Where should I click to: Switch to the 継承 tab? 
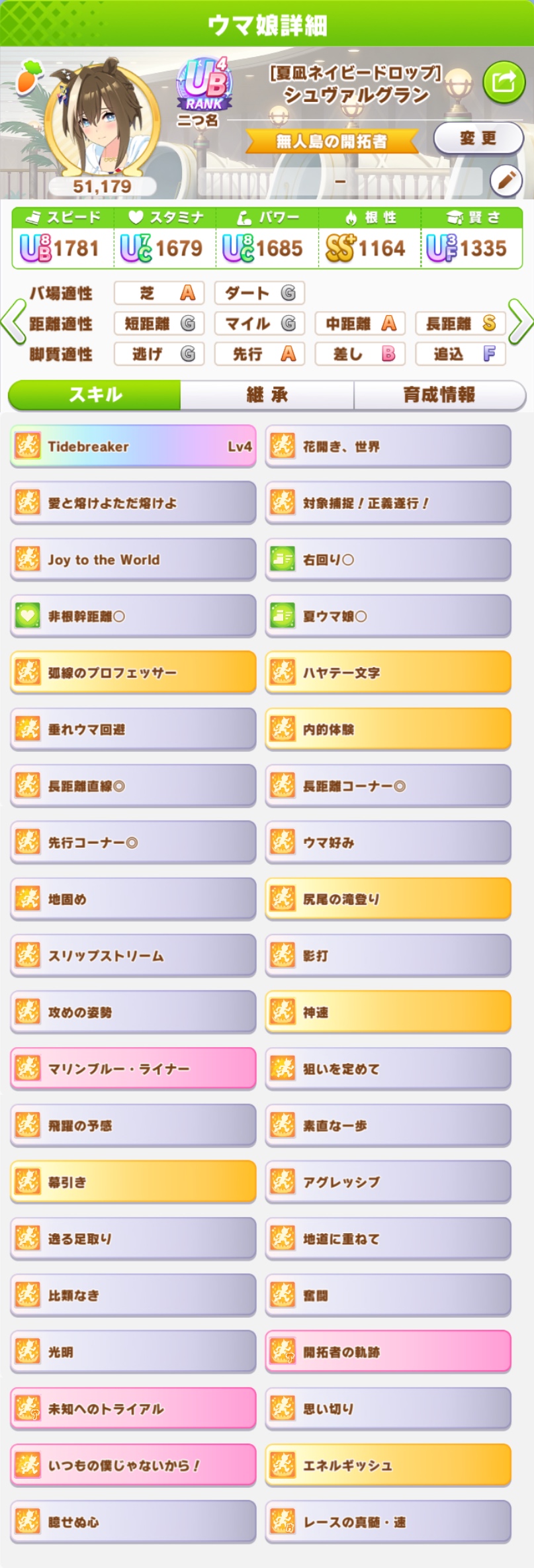pos(267,395)
